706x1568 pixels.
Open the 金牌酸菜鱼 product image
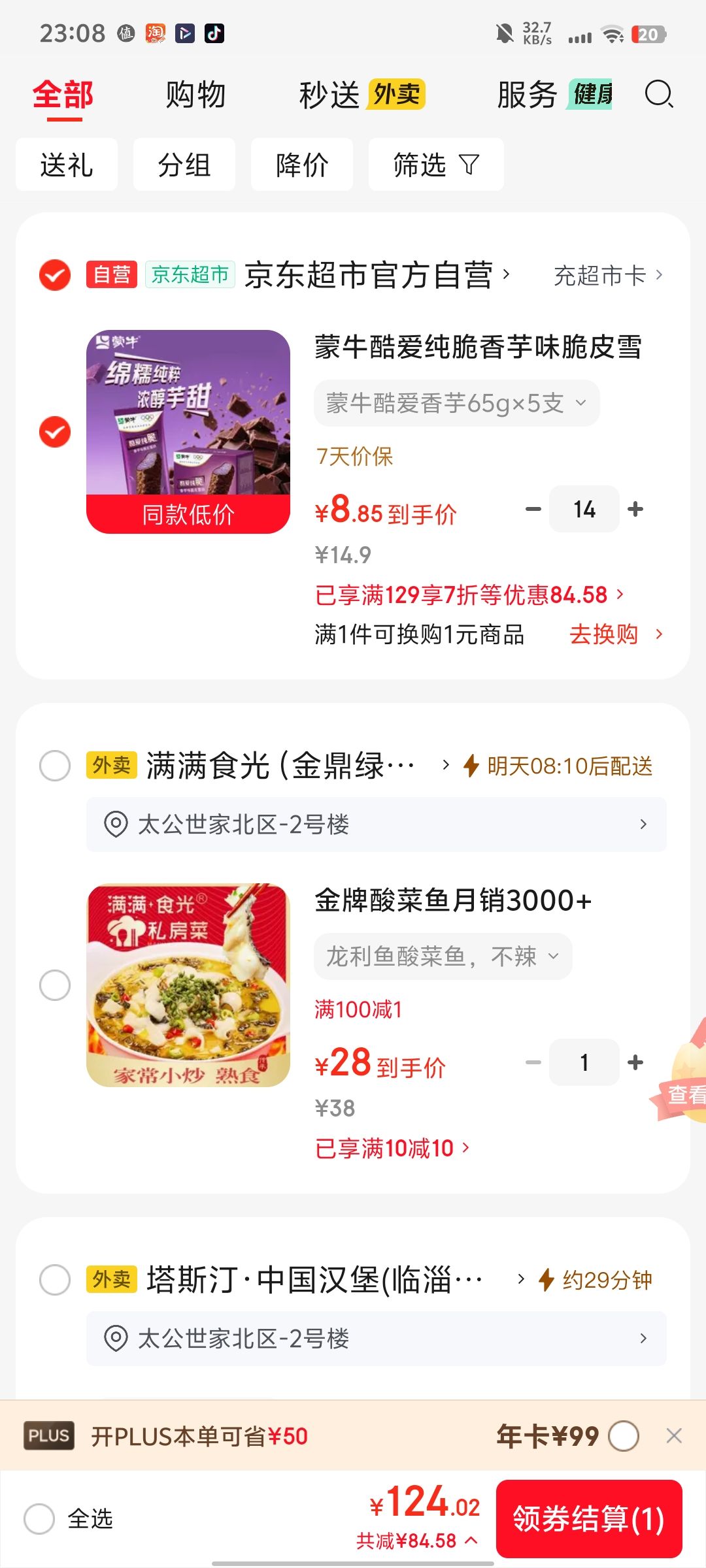click(188, 985)
